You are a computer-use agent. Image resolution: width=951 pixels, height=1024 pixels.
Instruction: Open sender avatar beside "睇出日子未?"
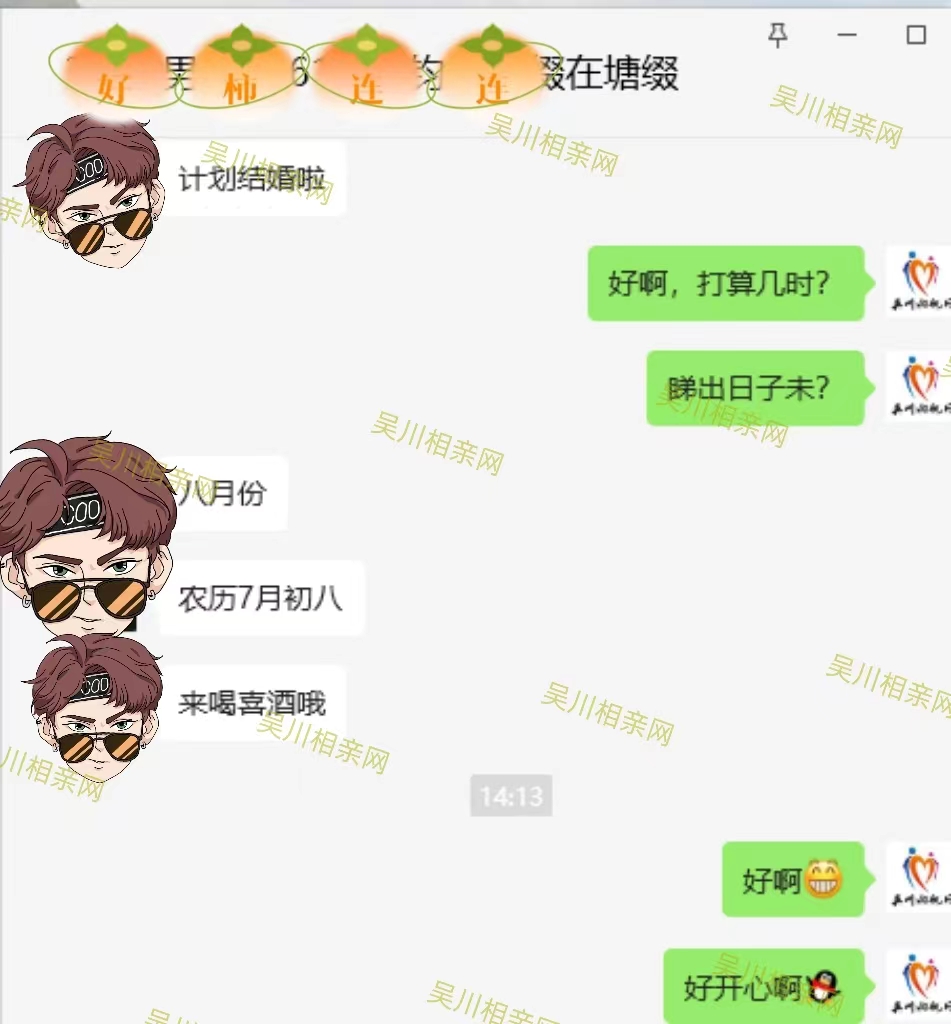tap(919, 387)
